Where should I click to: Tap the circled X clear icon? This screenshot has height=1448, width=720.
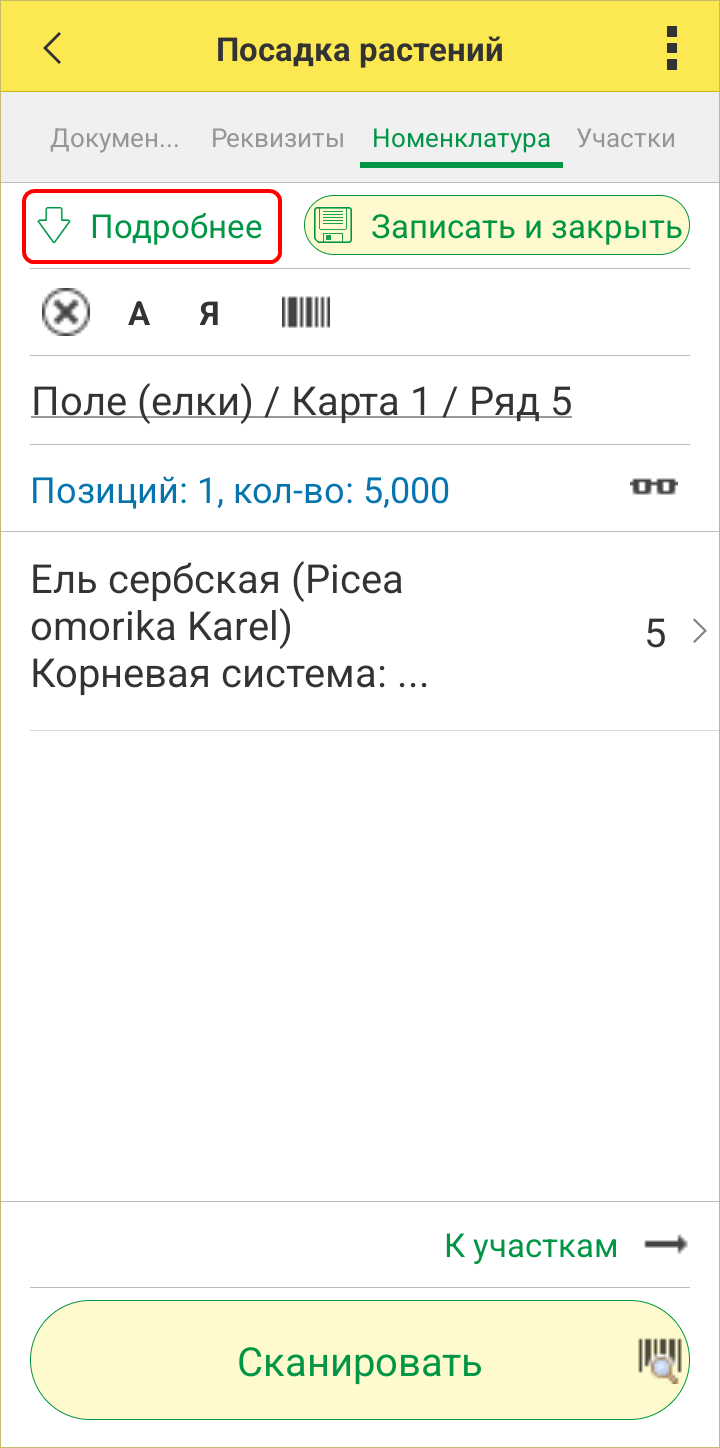click(66, 314)
